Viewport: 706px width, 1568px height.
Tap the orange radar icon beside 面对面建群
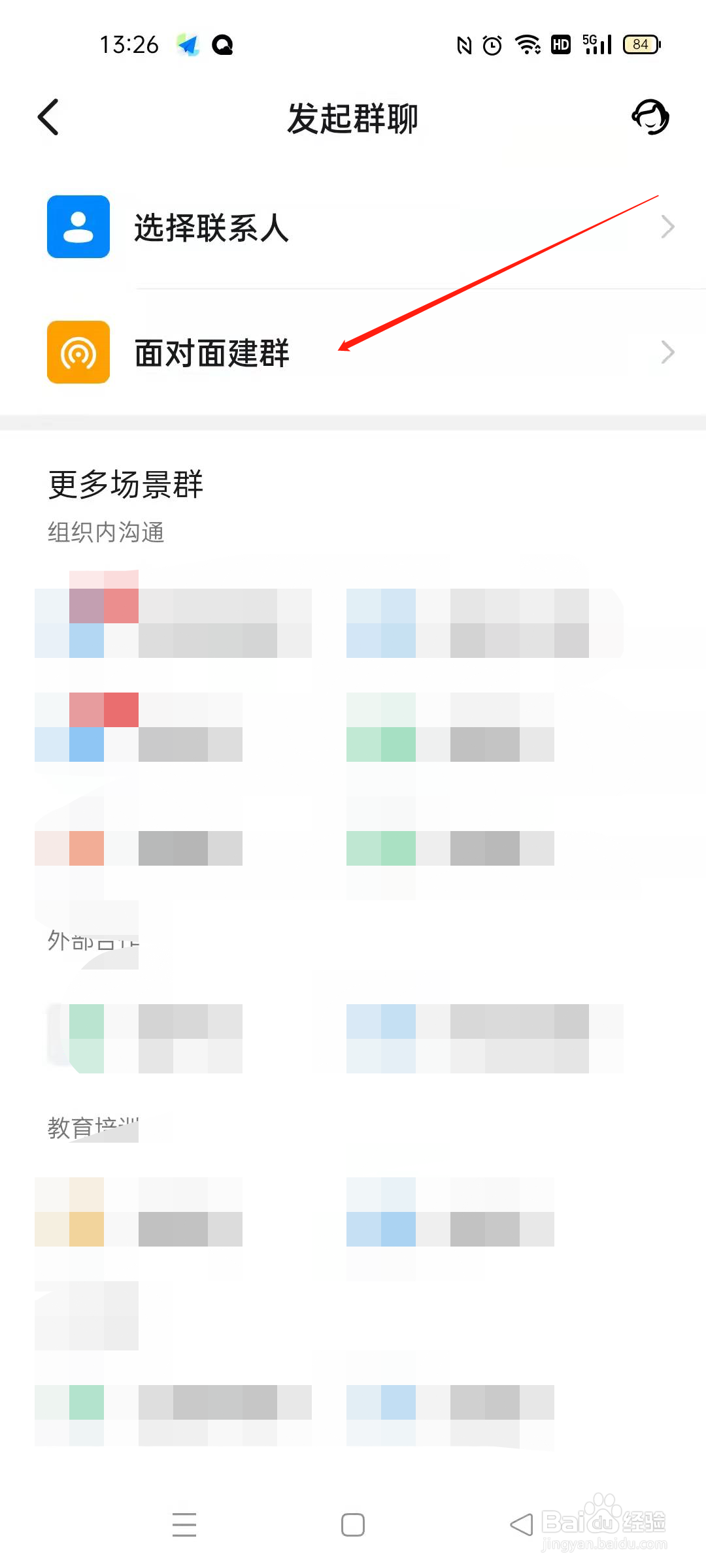coord(78,353)
